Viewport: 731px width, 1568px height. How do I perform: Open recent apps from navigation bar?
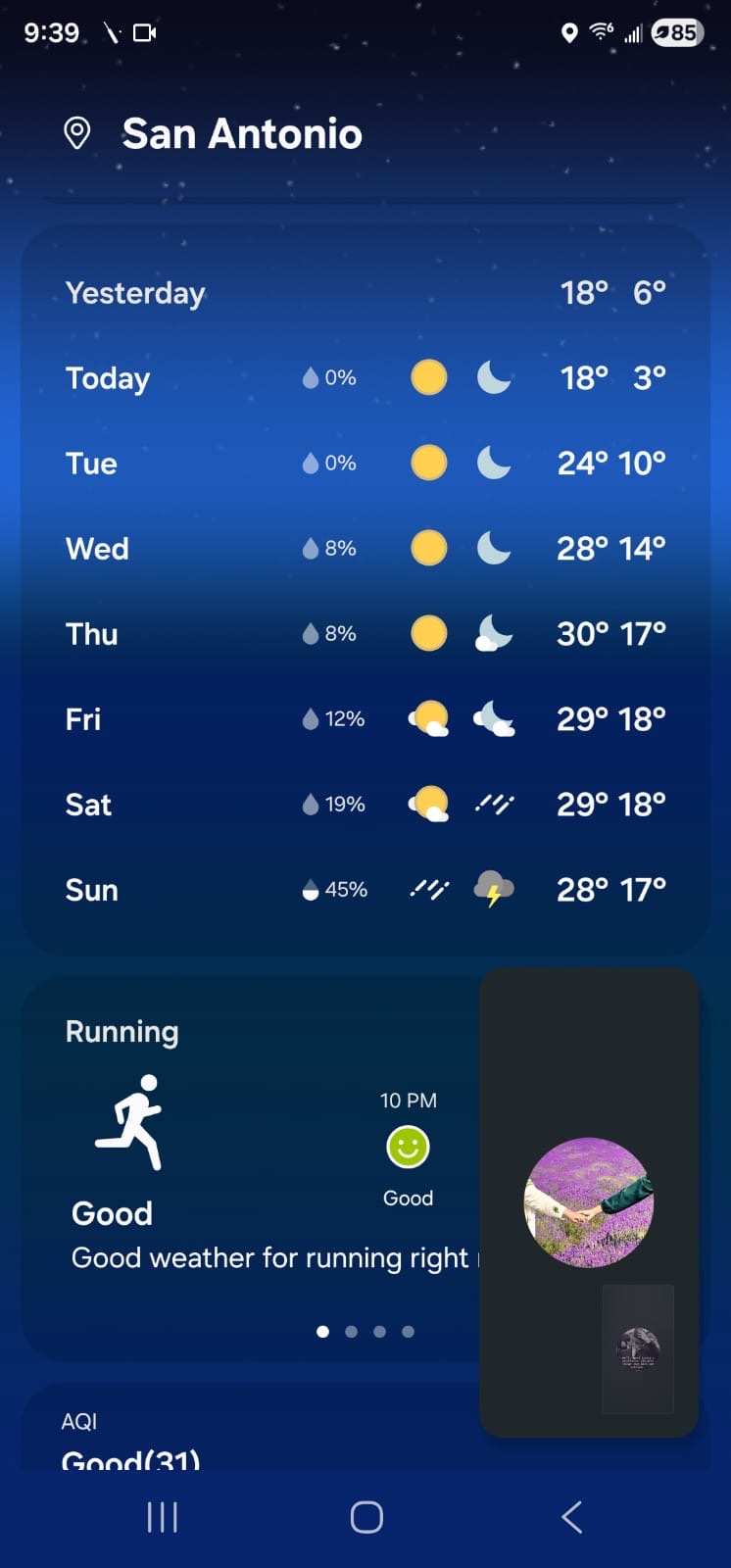tap(162, 1517)
